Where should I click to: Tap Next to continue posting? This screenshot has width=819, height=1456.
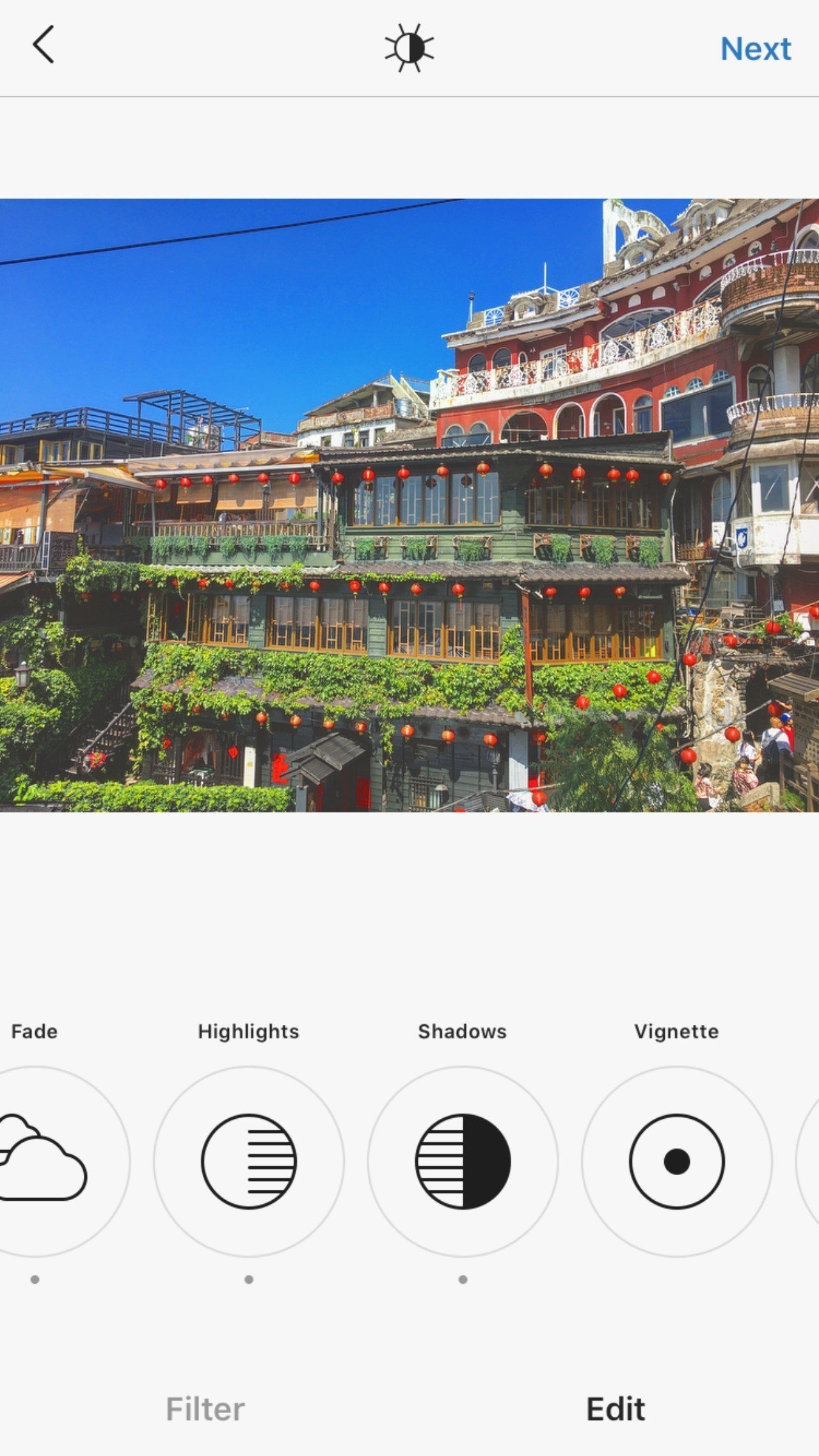pos(755,49)
